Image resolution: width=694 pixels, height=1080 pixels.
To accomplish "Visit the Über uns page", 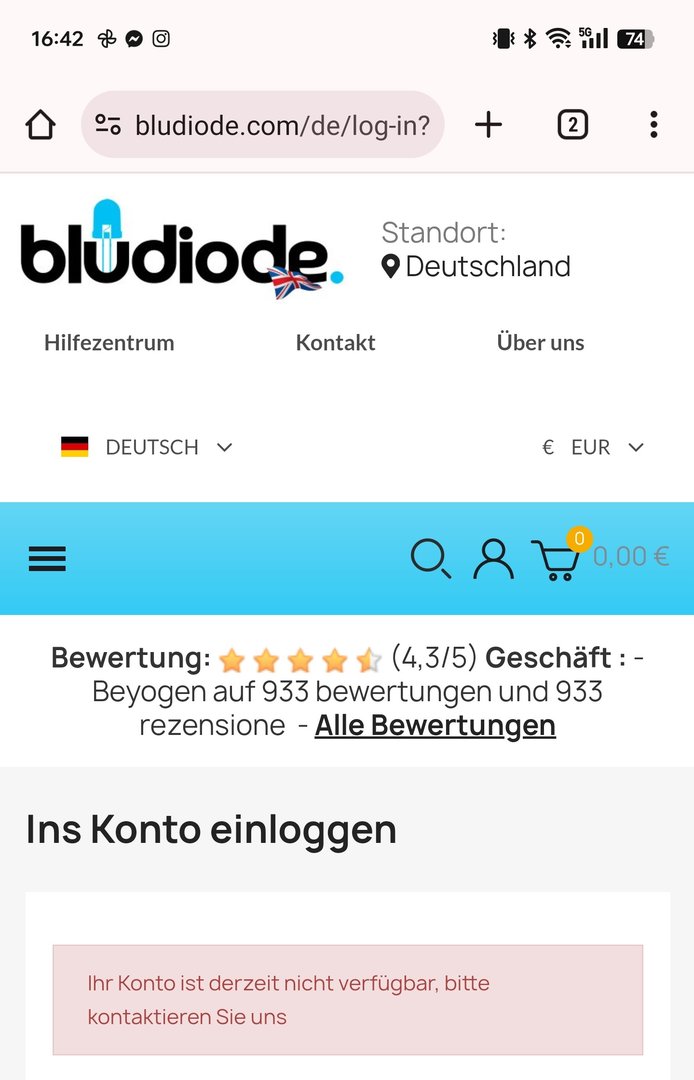I will pos(540,343).
